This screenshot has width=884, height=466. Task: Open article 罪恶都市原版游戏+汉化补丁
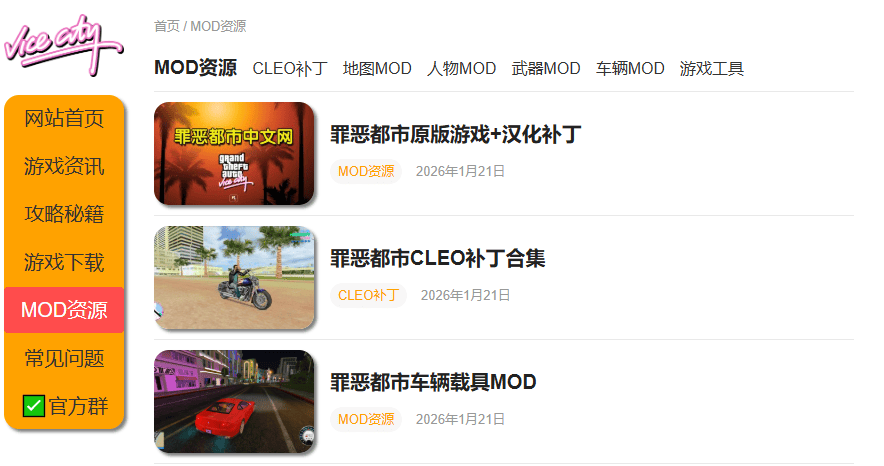point(456,135)
